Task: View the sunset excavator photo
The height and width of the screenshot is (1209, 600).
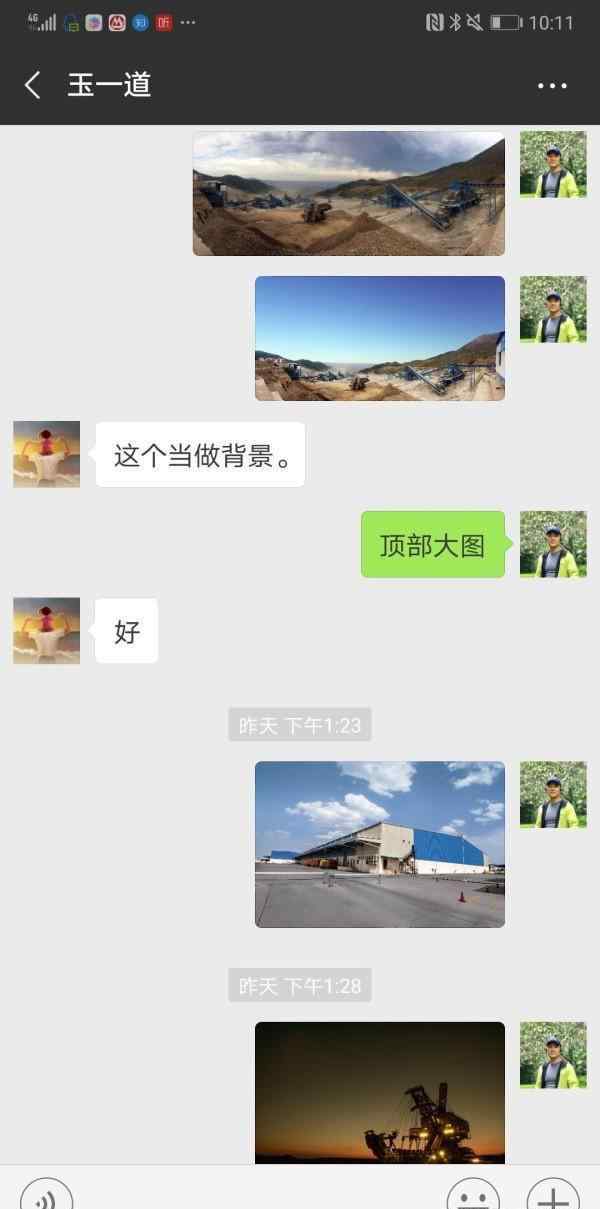Action: [x=380, y=1092]
